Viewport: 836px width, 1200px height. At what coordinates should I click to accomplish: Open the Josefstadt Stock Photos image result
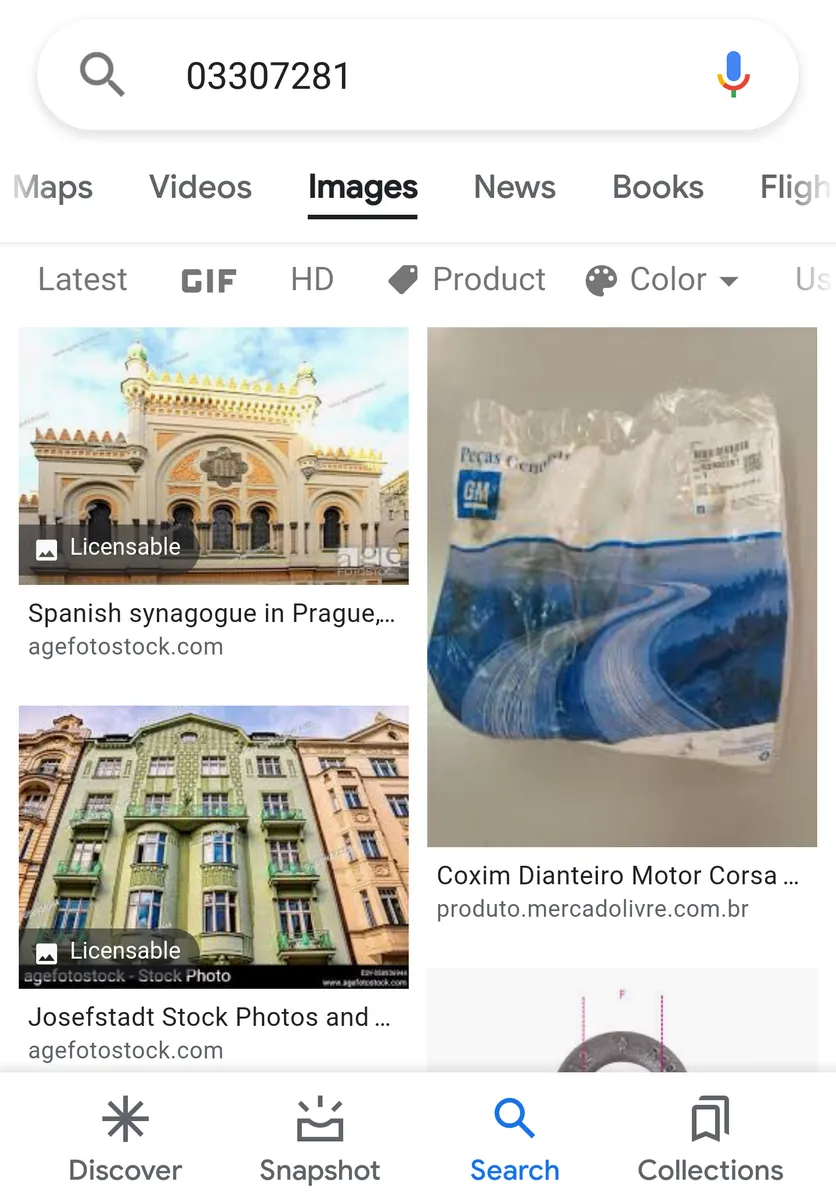[x=213, y=847]
